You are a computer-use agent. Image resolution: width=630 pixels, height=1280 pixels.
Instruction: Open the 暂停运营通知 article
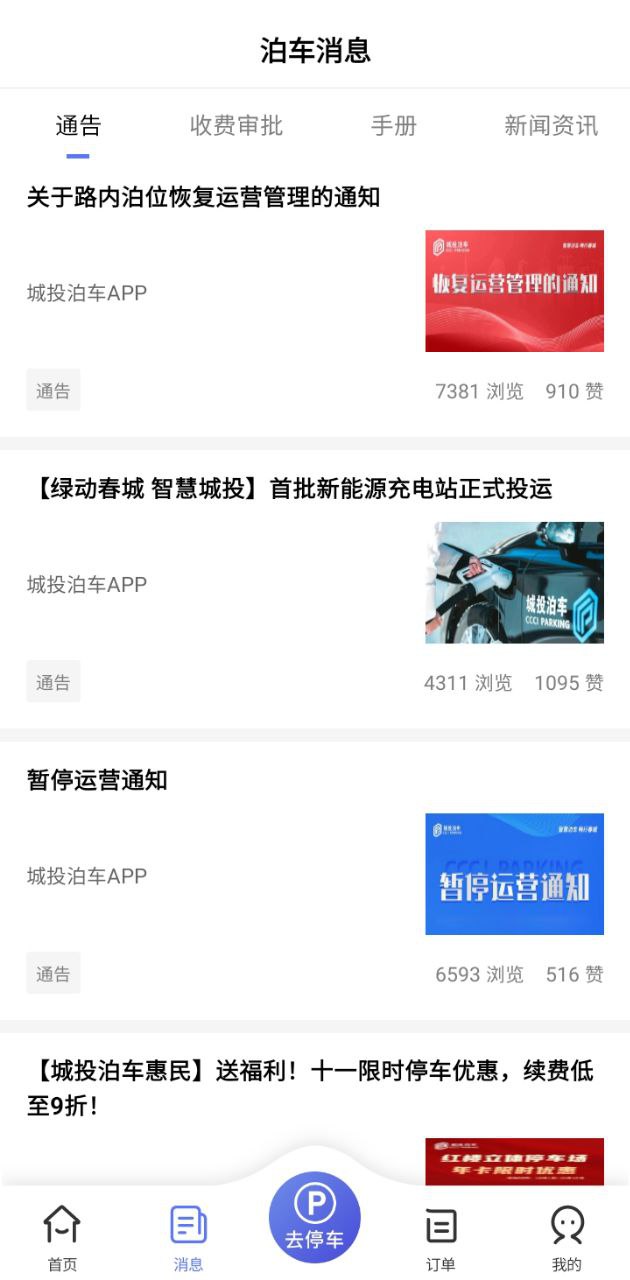click(x=97, y=780)
